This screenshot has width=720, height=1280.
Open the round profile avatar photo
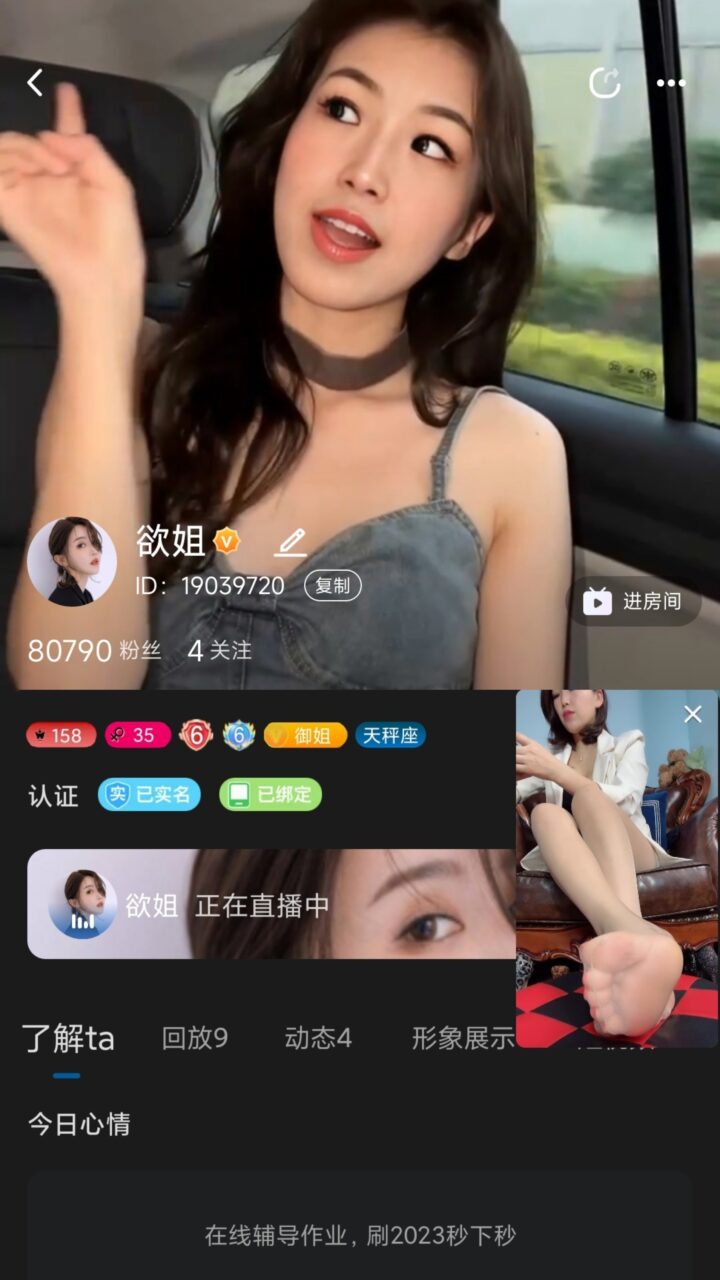[71, 561]
